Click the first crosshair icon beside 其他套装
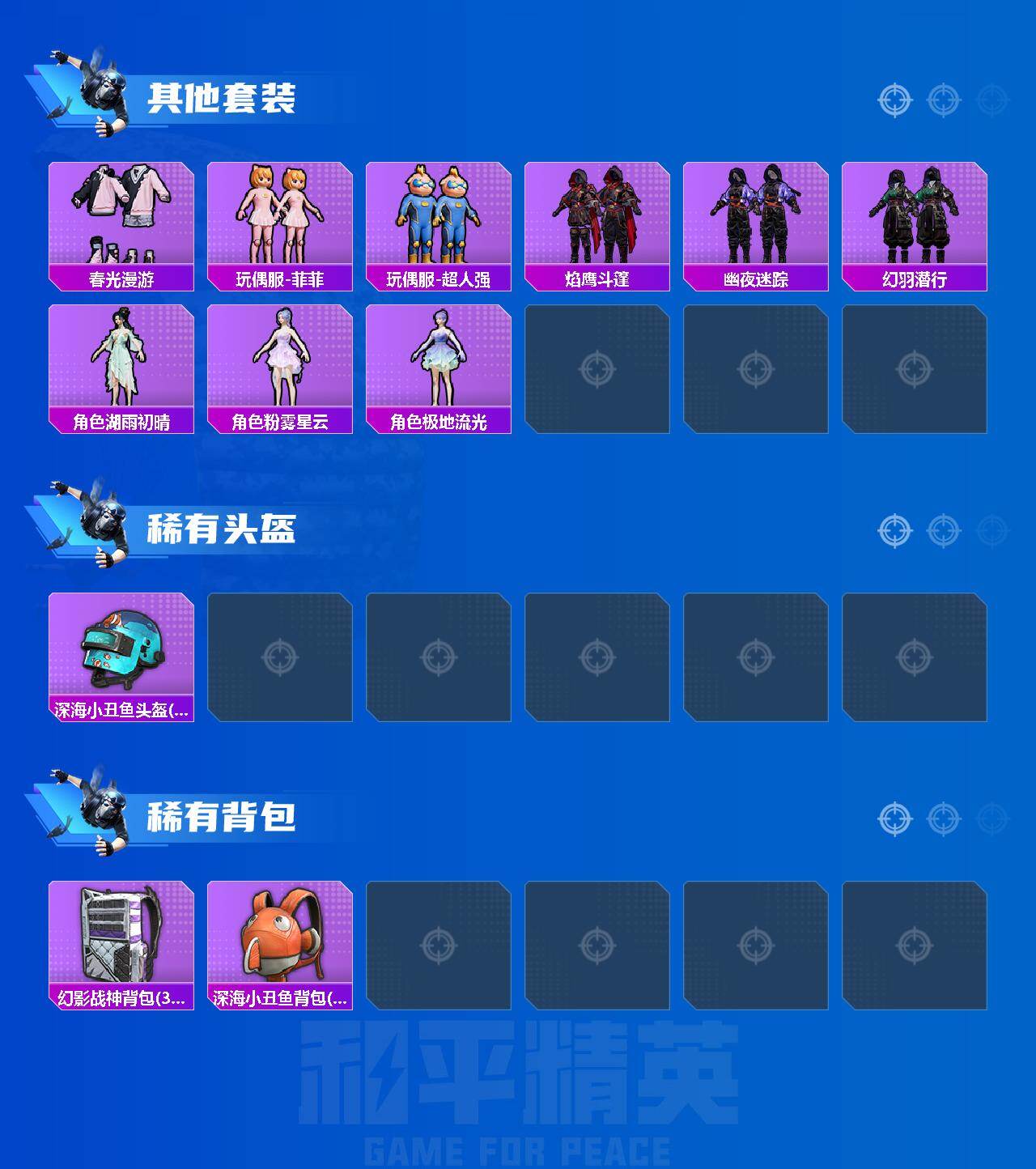The height and width of the screenshot is (1169, 1036). pos(894,100)
